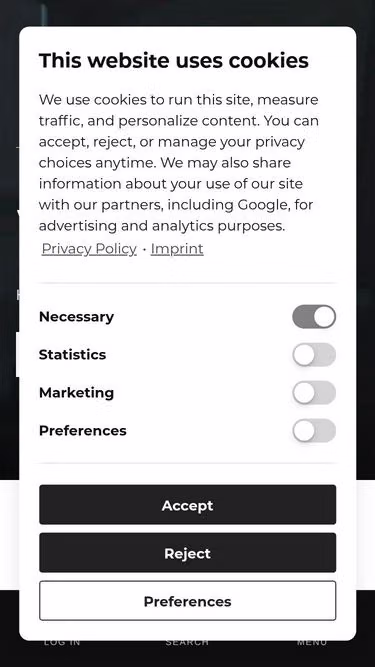The height and width of the screenshot is (667, 375).
Task: Accept all cookies
Action: point(188,505)
